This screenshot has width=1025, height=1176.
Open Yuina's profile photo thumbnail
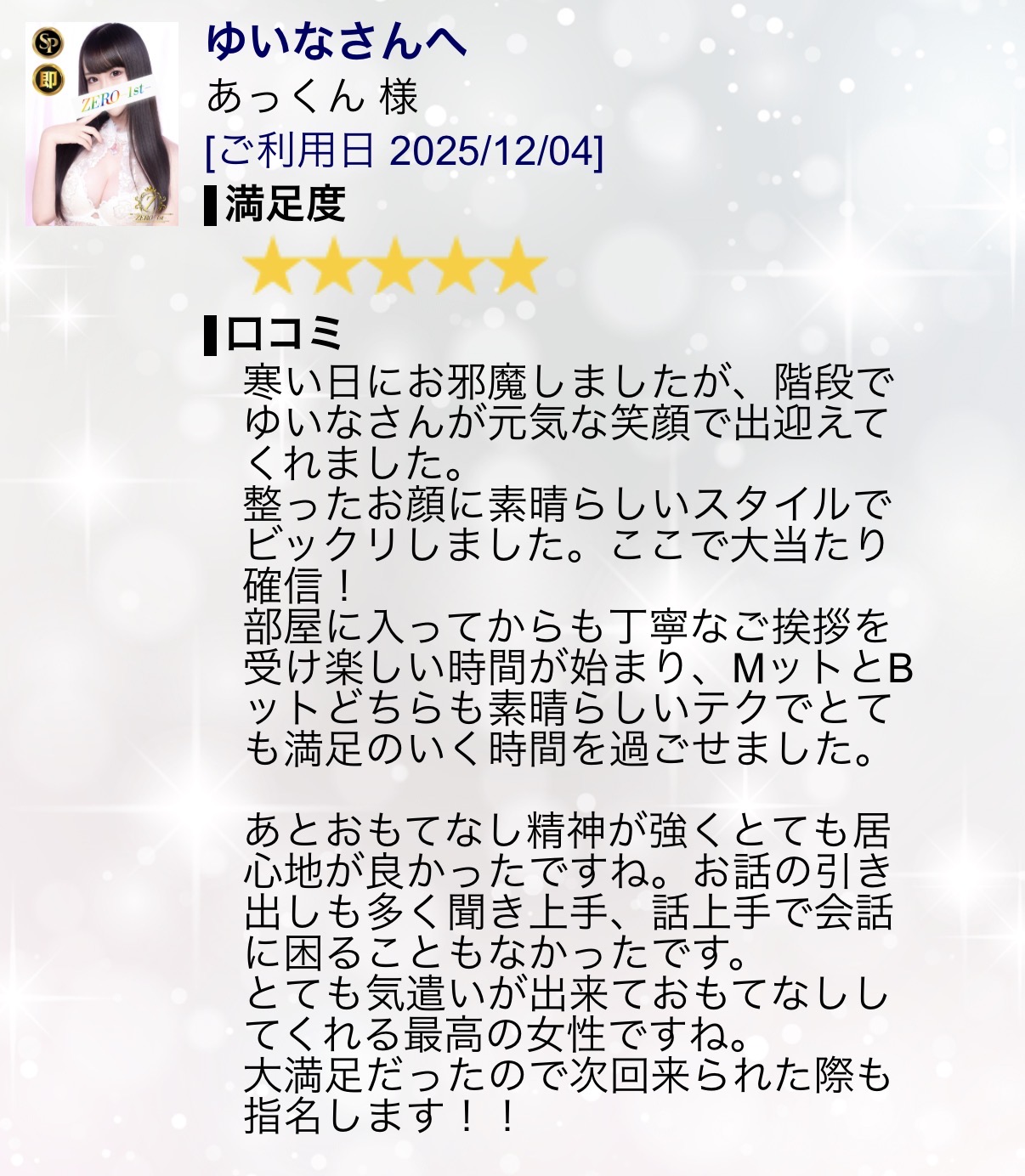click(x=102, y=124)
